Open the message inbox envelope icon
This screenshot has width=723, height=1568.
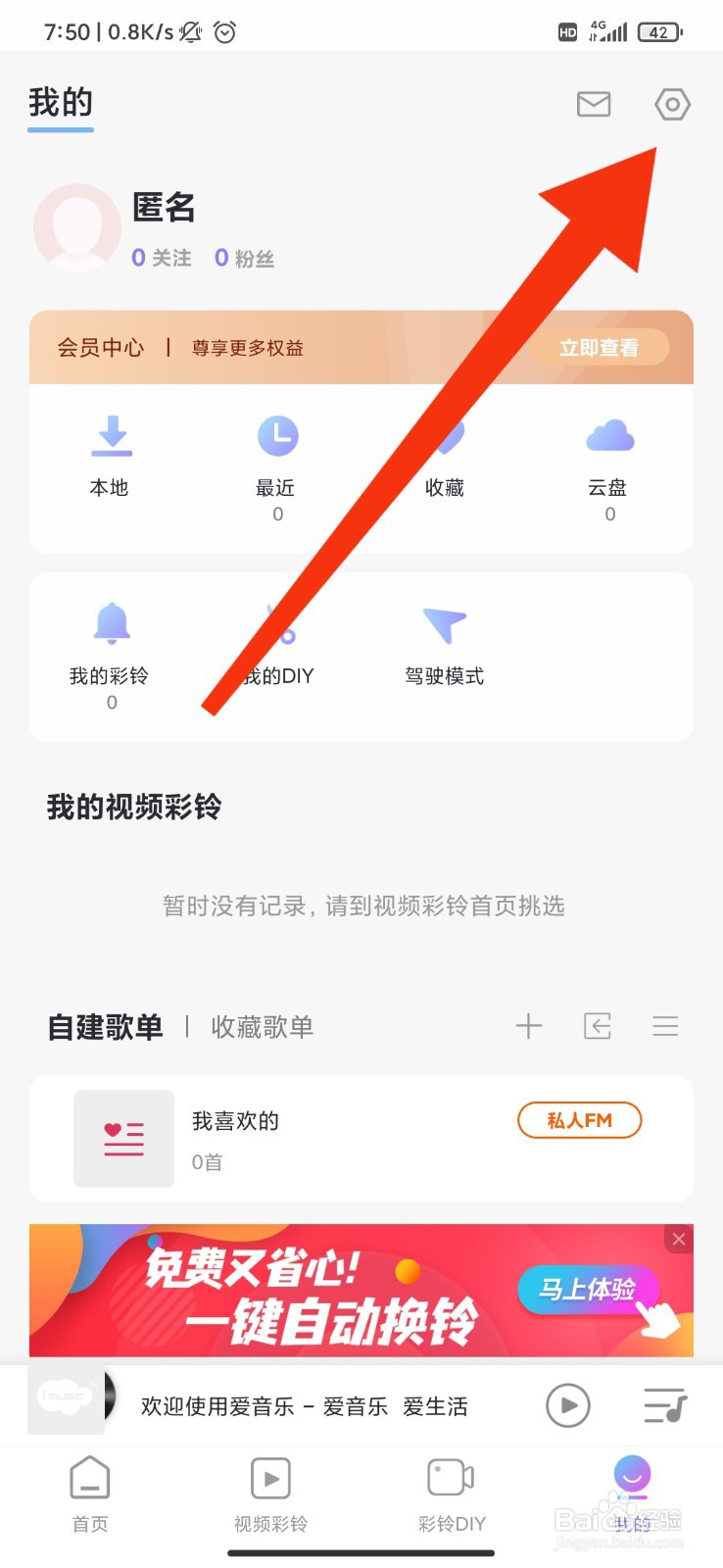(x=593, y=104)
